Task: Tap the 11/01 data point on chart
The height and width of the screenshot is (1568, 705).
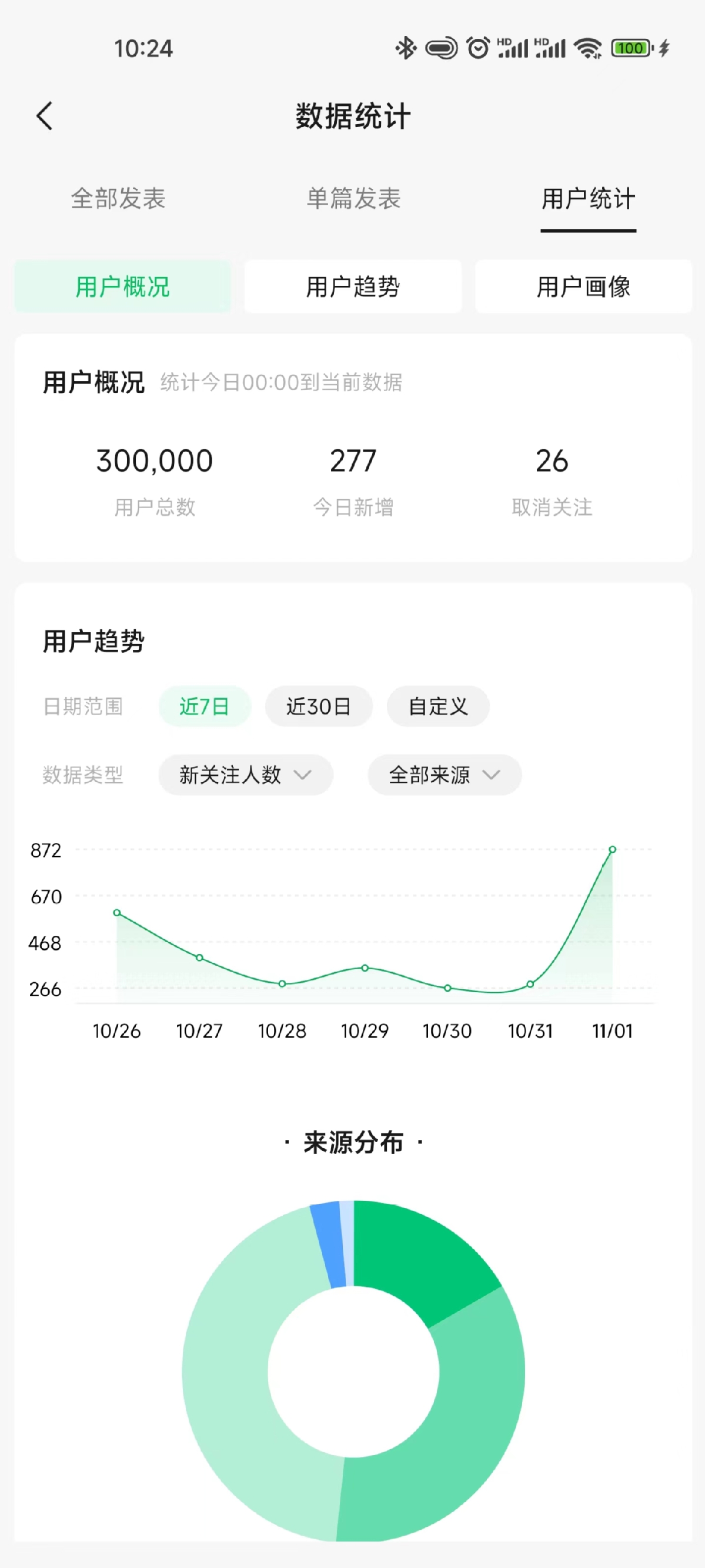Action: pos(613,849)
